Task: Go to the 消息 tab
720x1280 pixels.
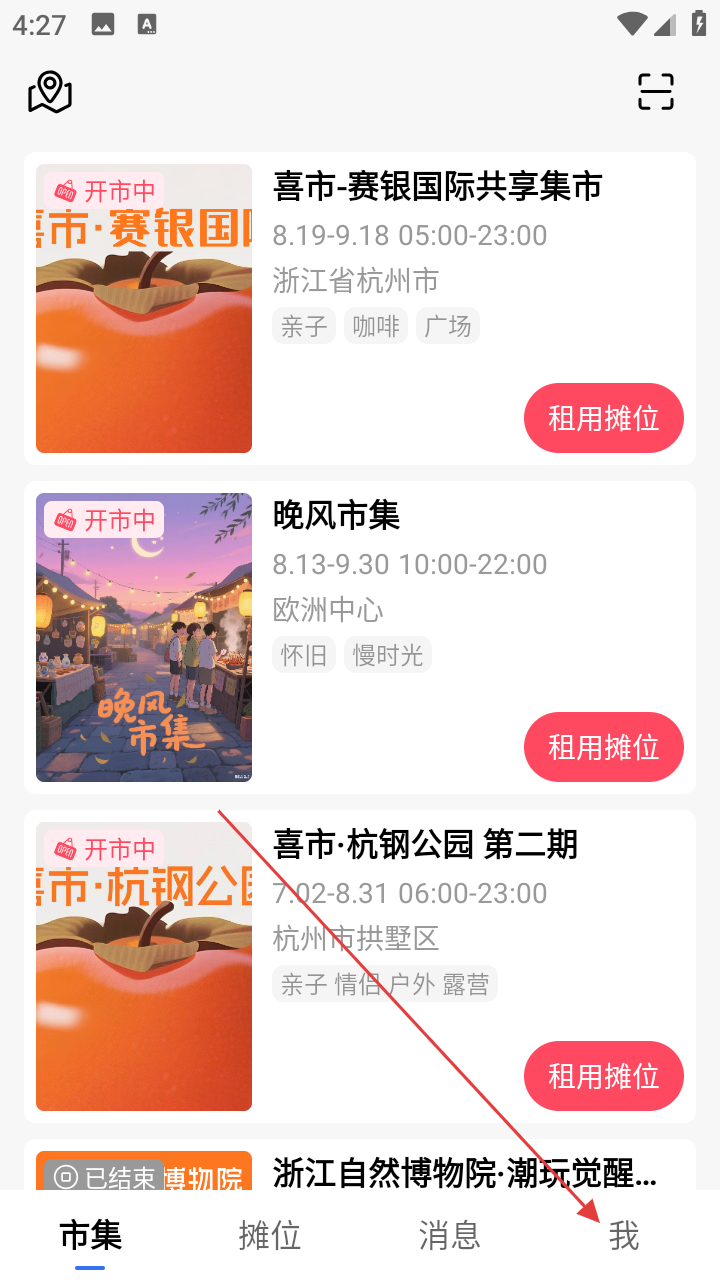Action: (x=450, y=1236)
